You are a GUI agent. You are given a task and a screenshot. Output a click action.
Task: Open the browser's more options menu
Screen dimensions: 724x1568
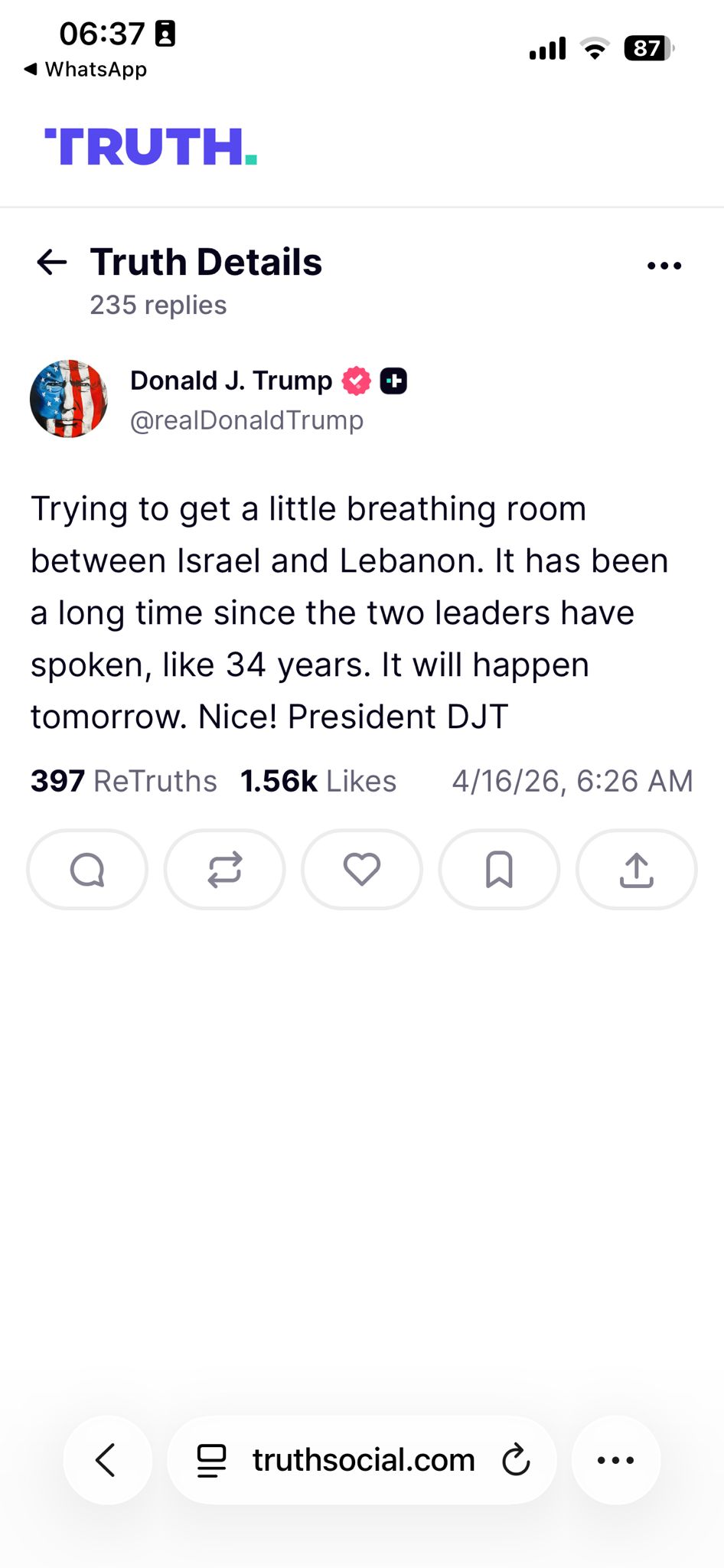point(615,1460)
